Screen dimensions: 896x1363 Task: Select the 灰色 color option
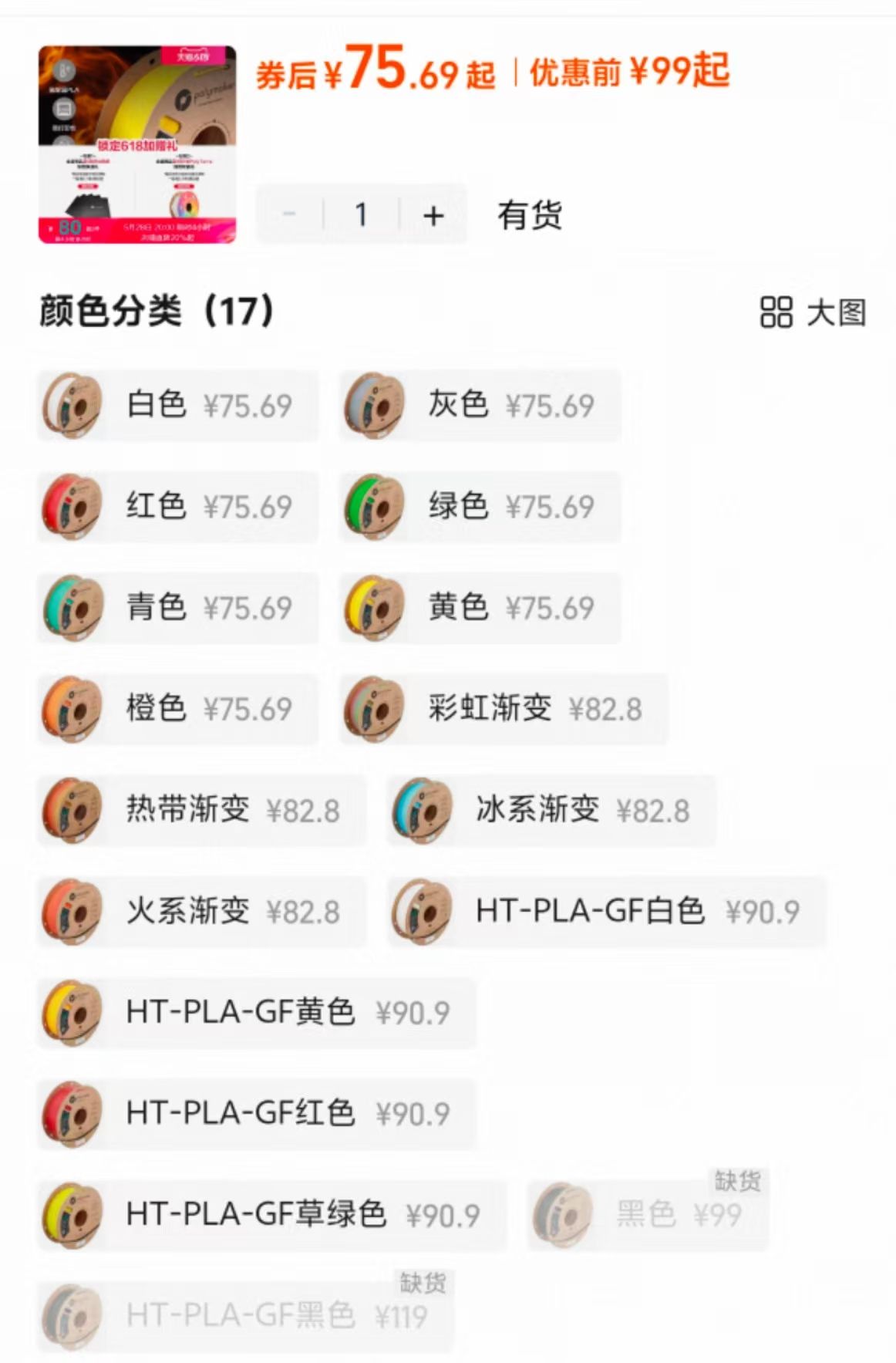coord(480,406)
